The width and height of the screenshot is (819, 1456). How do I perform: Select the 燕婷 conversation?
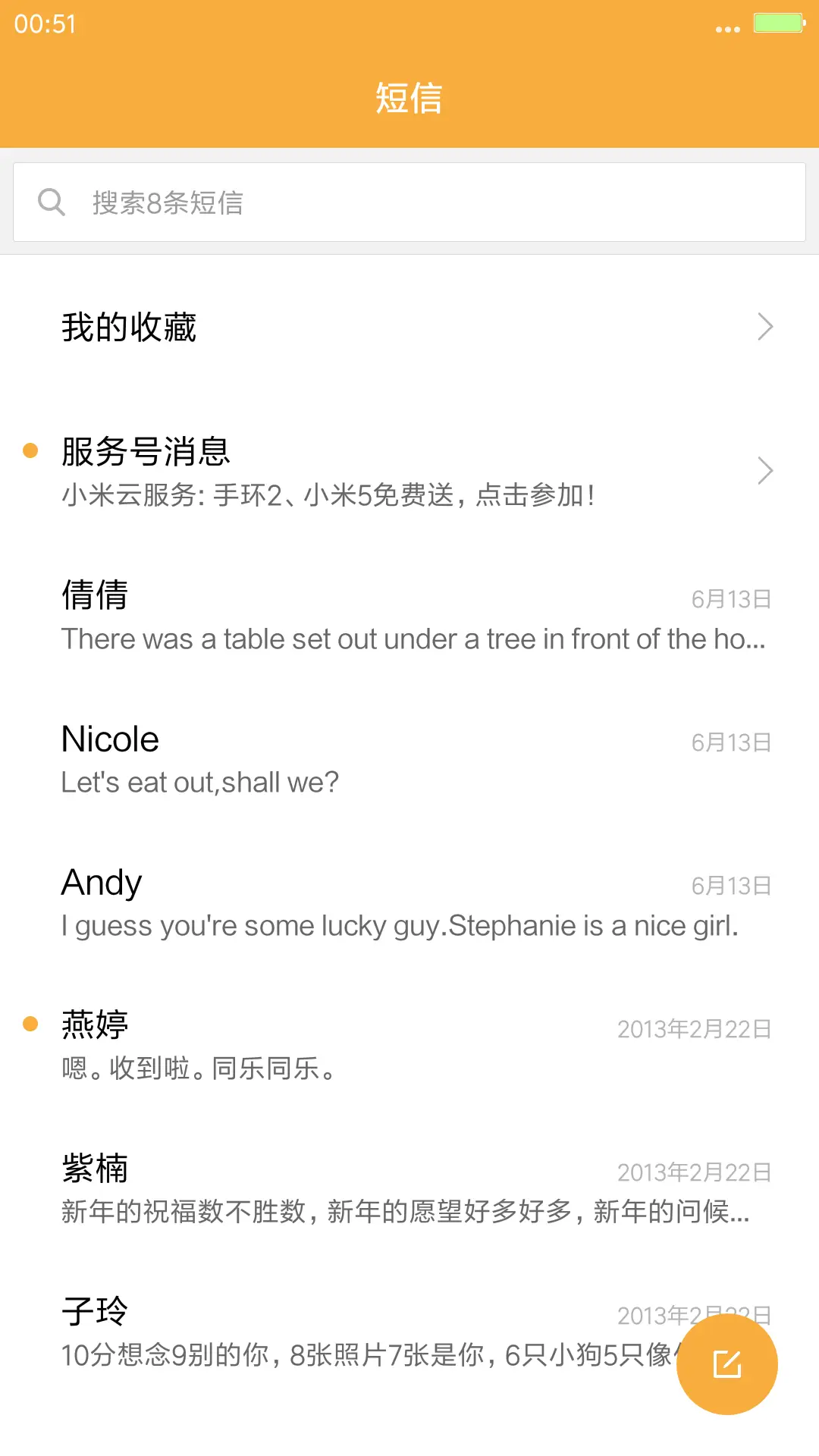[409, 1044]
